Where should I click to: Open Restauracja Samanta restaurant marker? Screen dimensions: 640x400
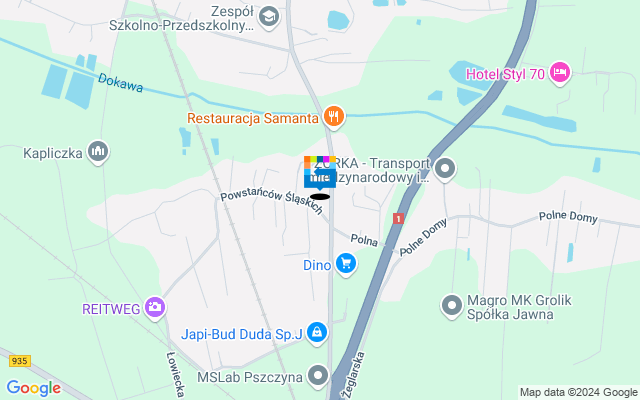[334, 118]
